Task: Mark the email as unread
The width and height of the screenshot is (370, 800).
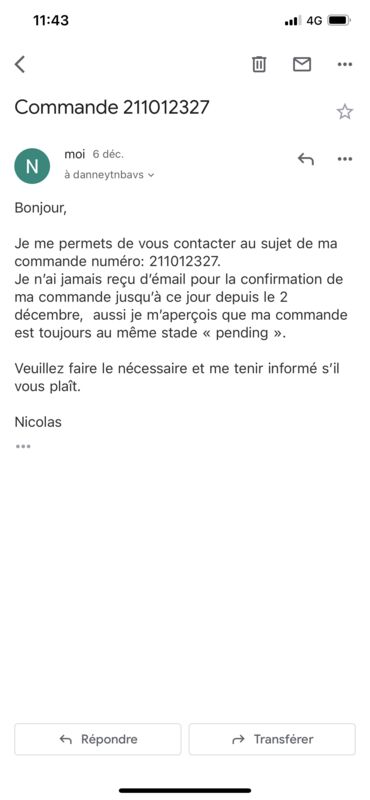Action: (x=302, y=64)
